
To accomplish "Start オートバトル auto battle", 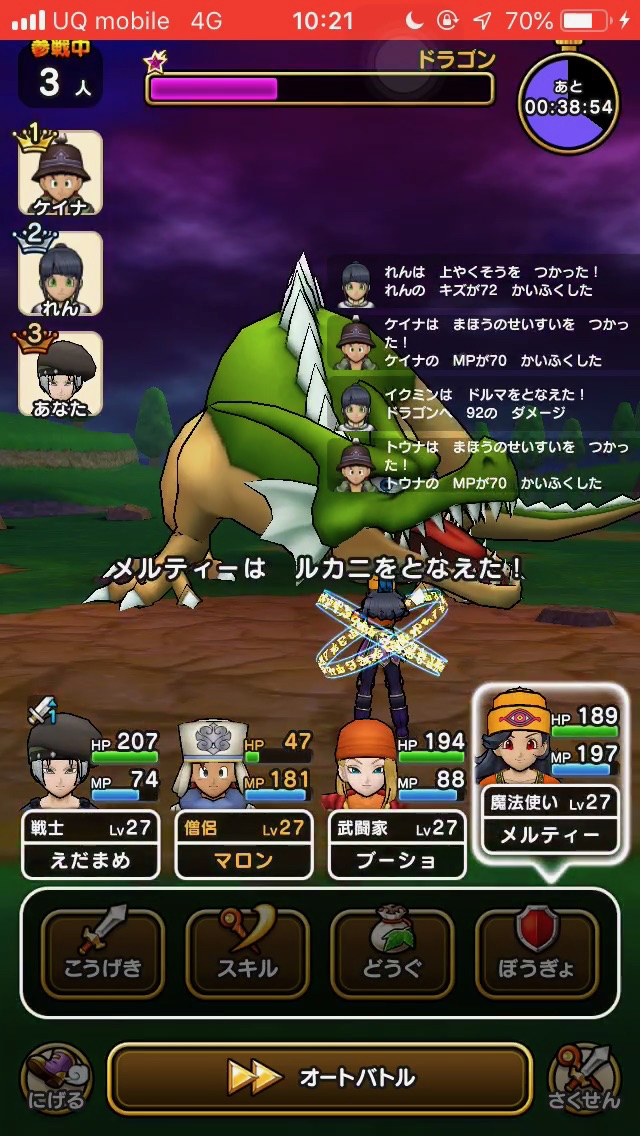I will pyautogui.click(x=320, y=1077).
